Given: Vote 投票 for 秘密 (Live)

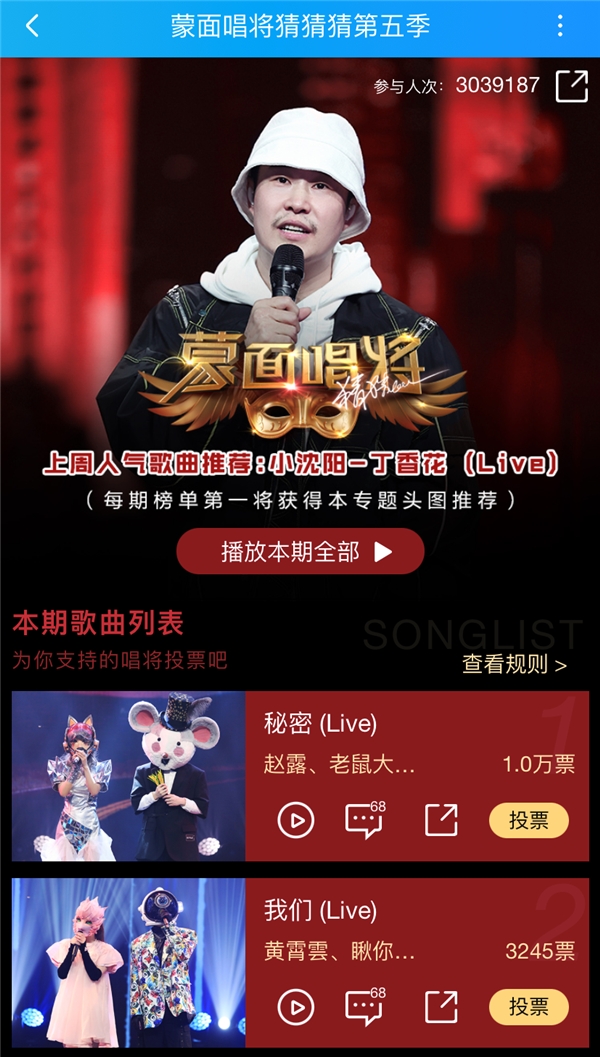Looking at the screenshot, I should (529, 821).
